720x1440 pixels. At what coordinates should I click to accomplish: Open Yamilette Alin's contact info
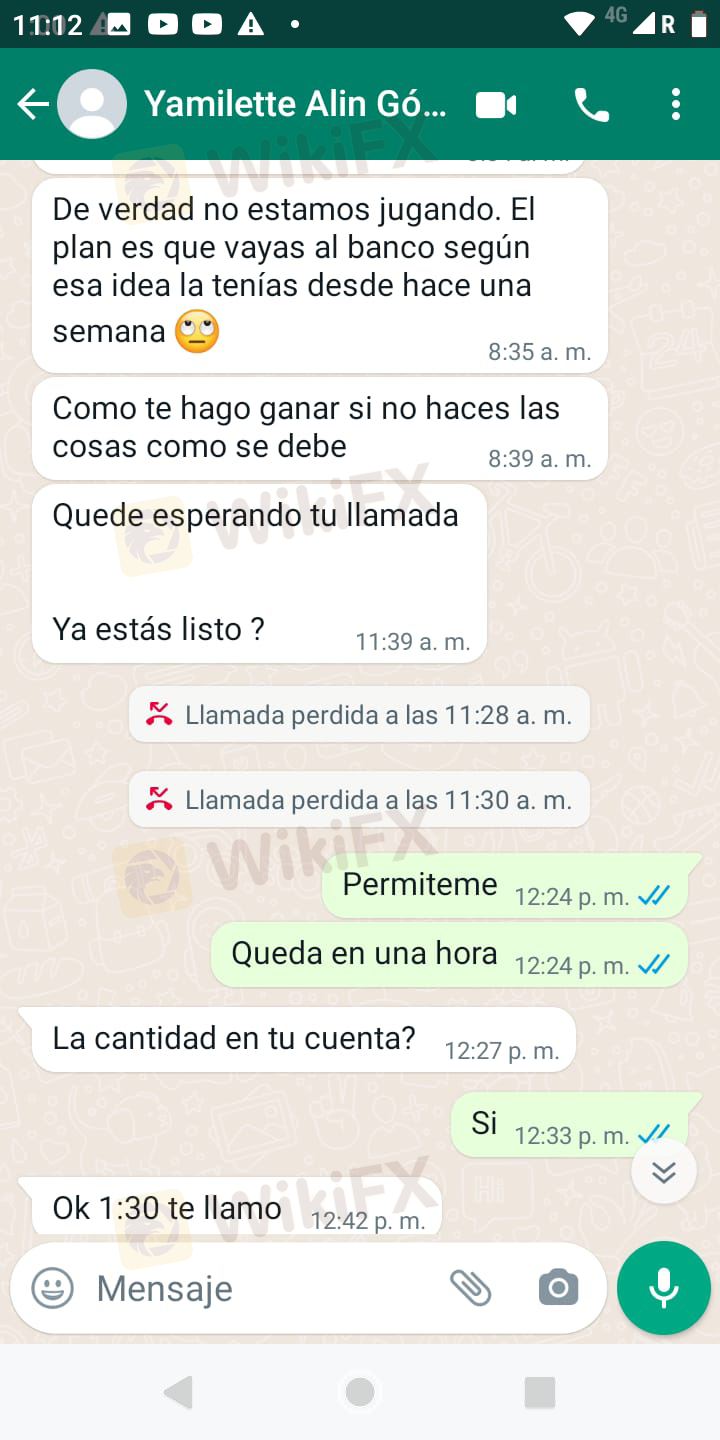coord(296,104)
